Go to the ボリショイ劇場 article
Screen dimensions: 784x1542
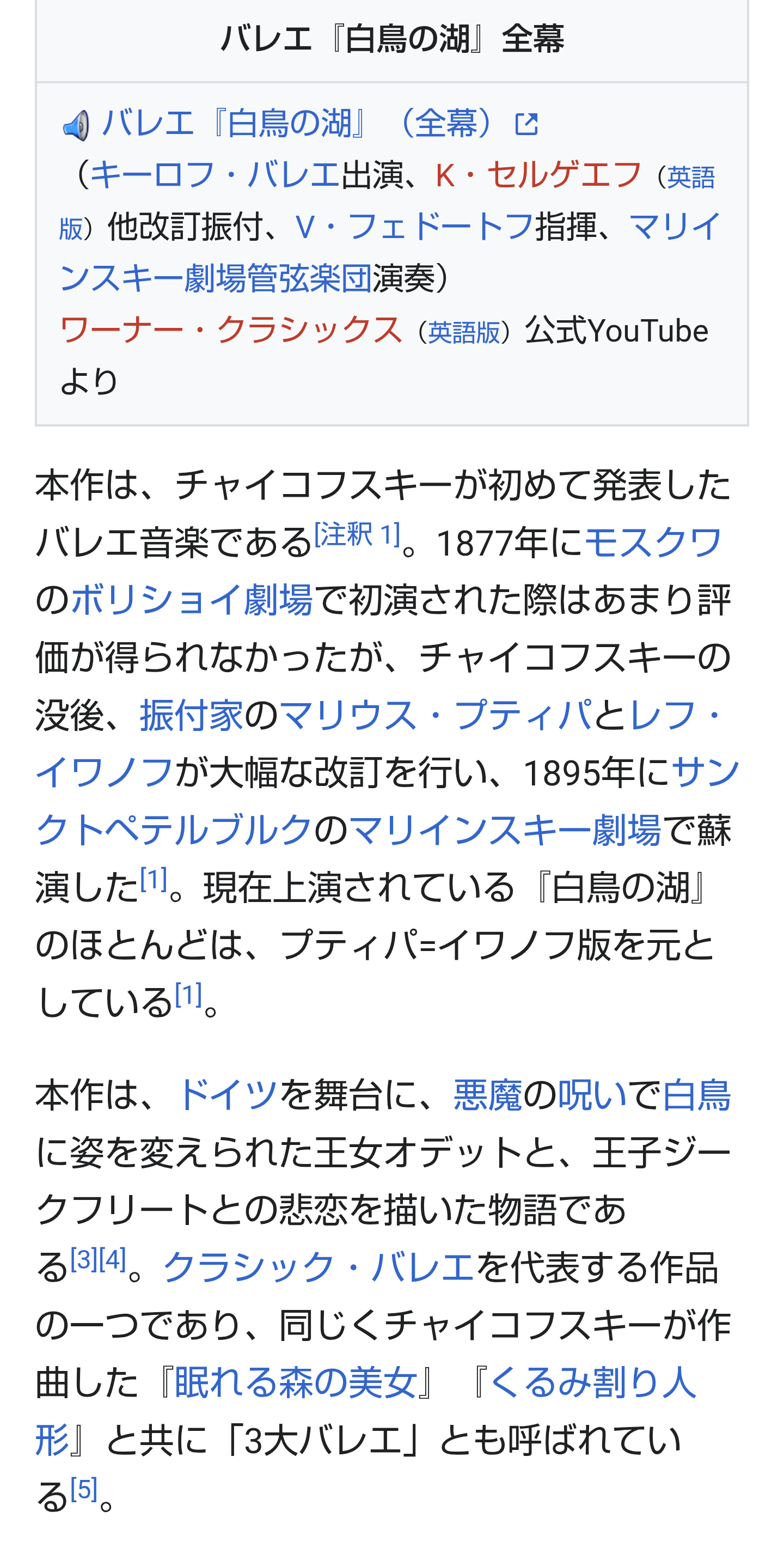click(x=192, y=600)
